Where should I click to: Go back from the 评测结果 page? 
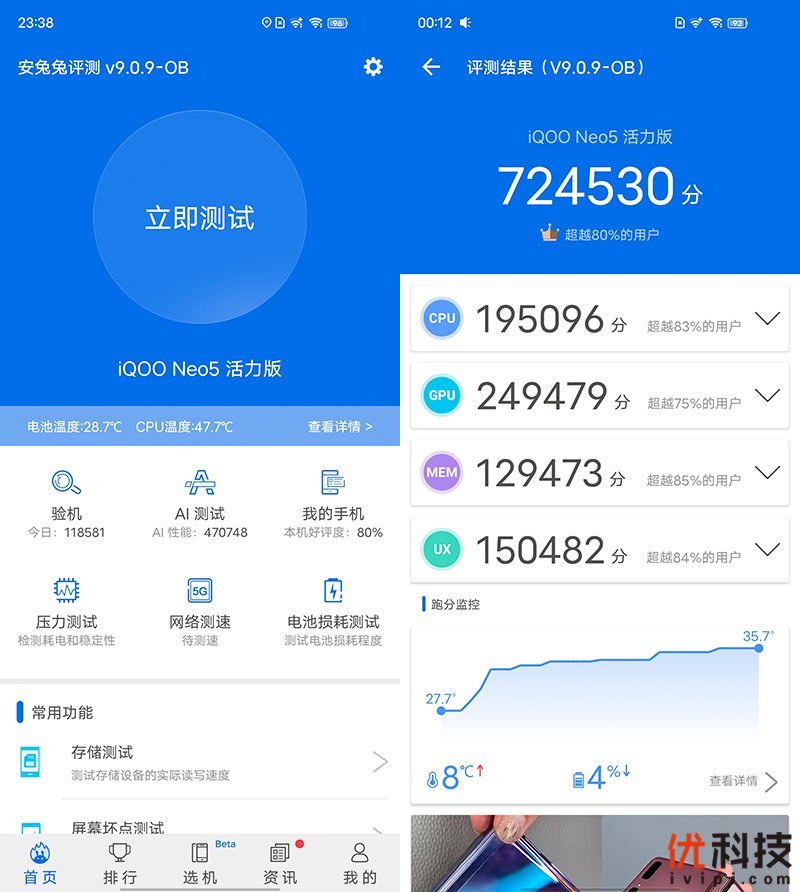tap(431, 67)
